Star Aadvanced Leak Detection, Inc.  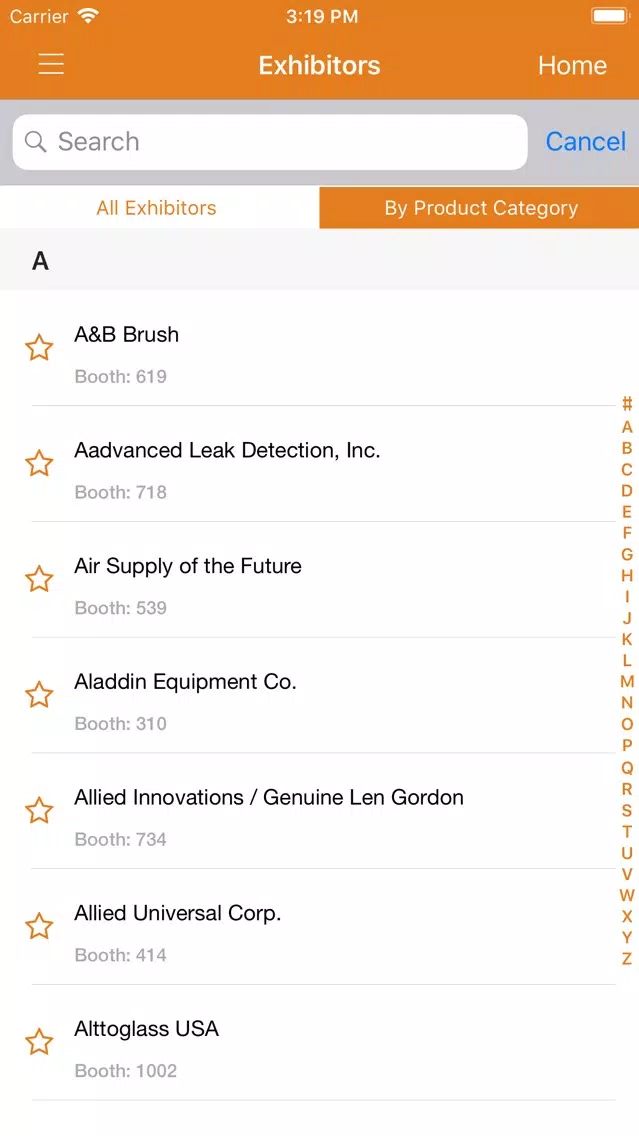39,464
